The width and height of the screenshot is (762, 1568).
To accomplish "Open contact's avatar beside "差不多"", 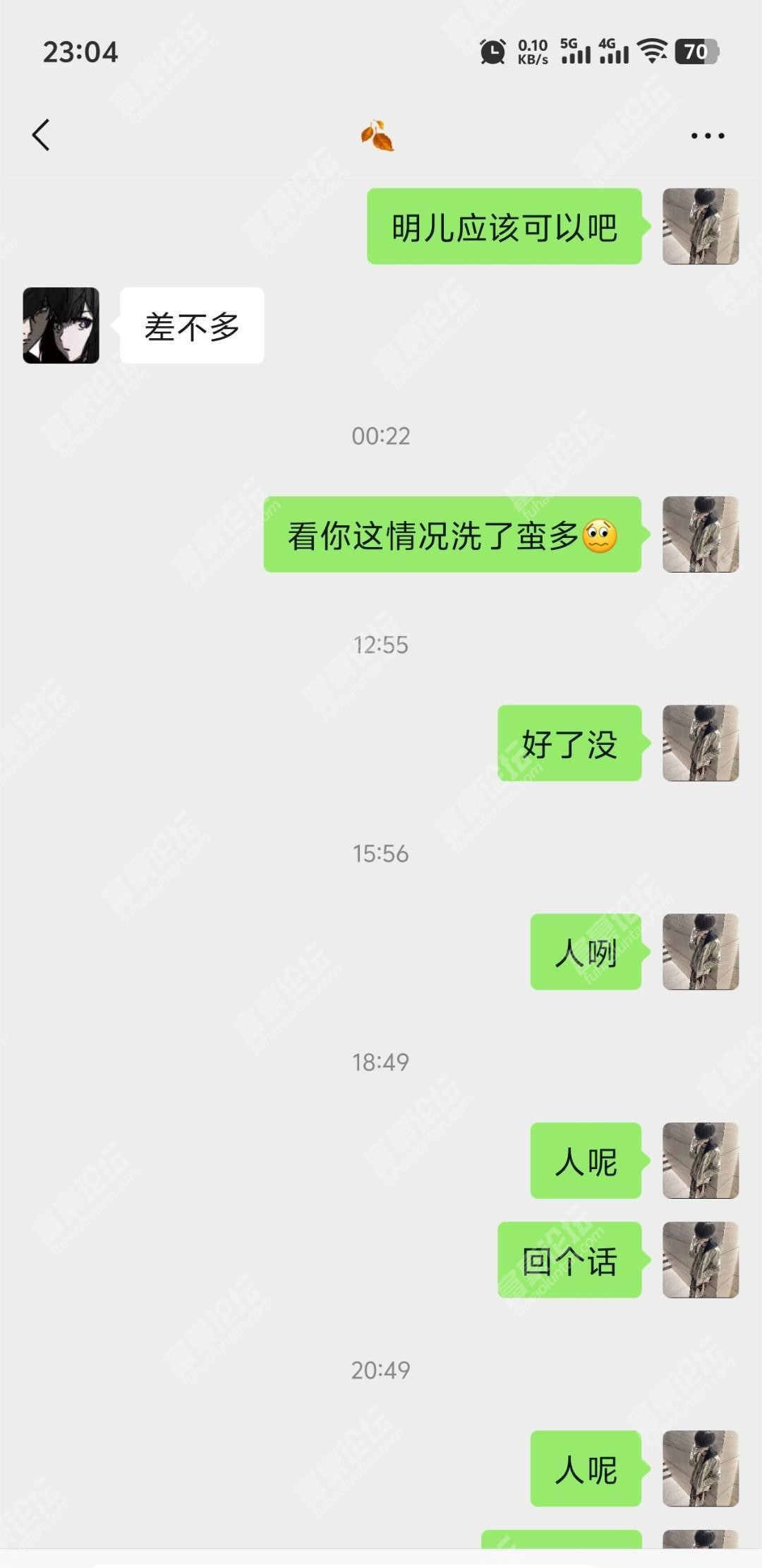I will 61,325.
